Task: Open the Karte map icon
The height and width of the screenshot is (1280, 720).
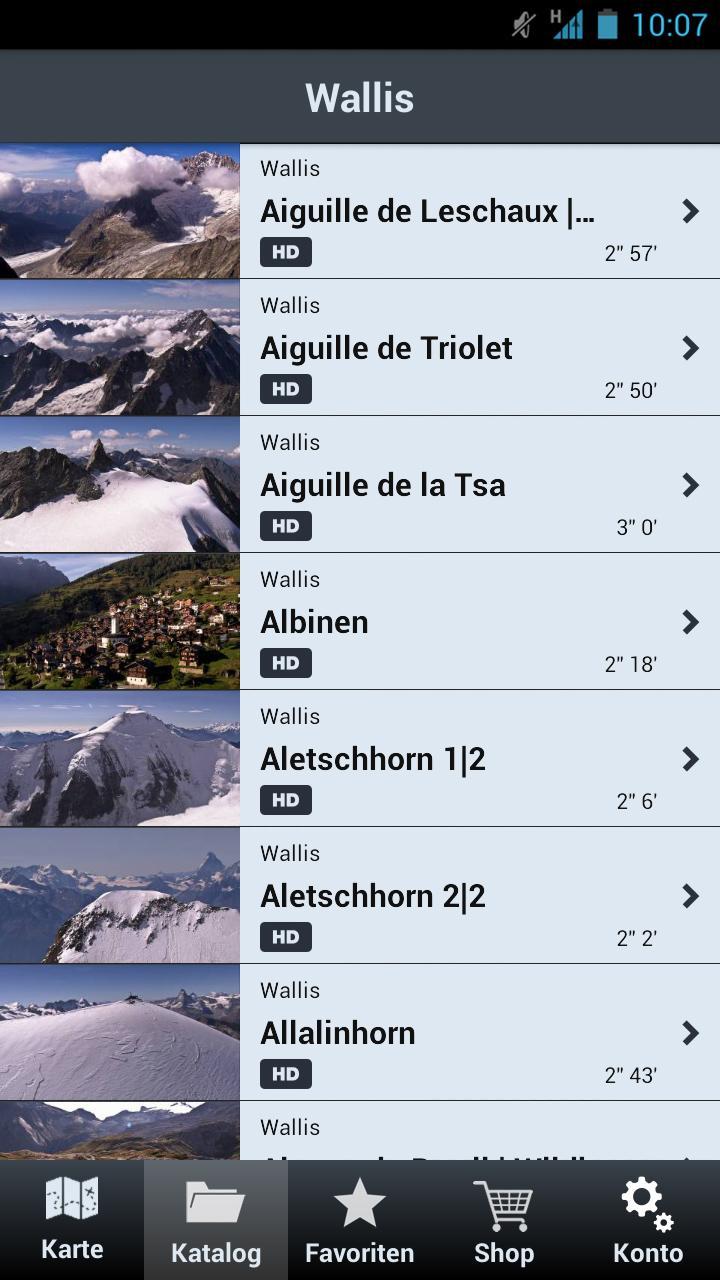Action: click(x=71, y=1205)
